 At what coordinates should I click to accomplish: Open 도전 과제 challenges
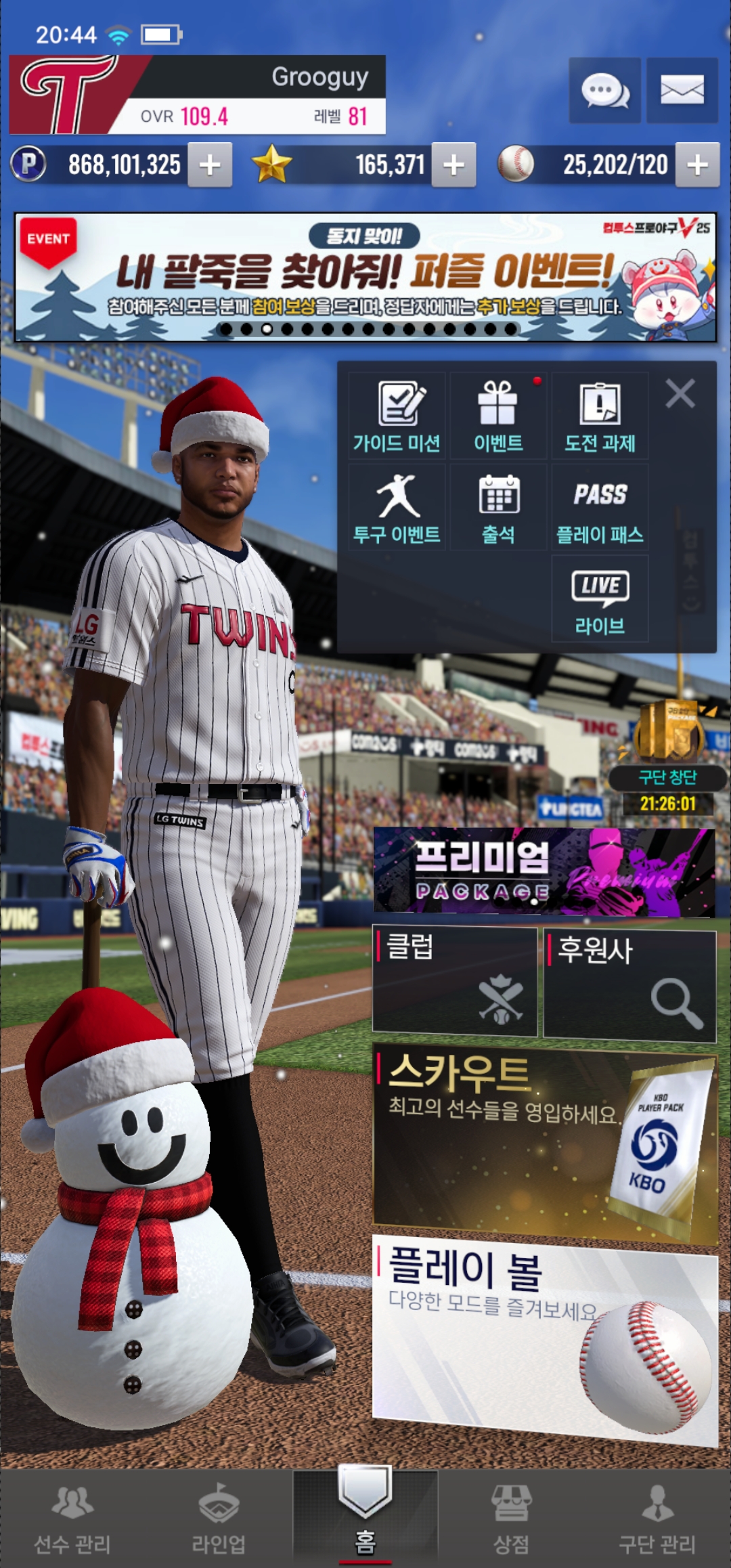click(x=600, y=416)
